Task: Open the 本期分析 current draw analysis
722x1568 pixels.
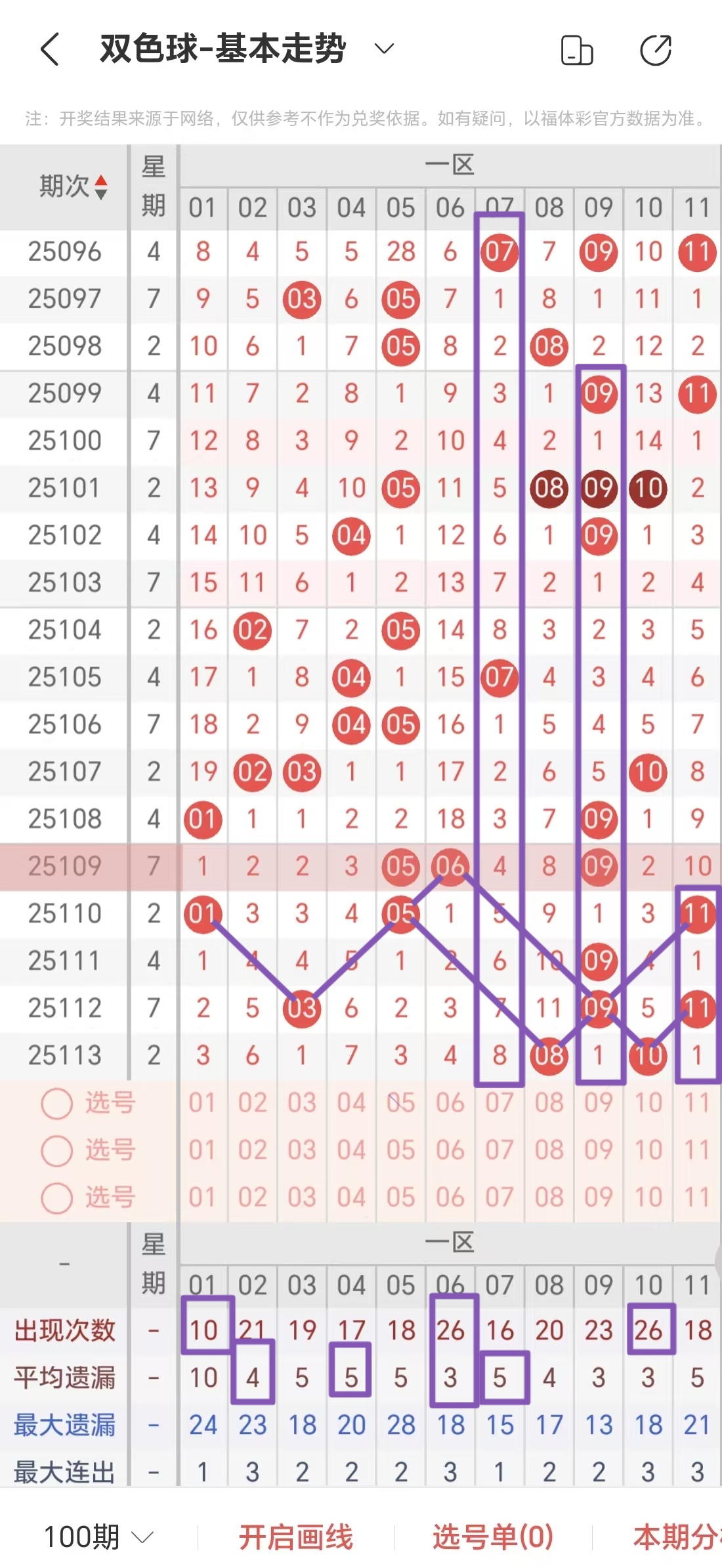Action: tap(676, 1537)
